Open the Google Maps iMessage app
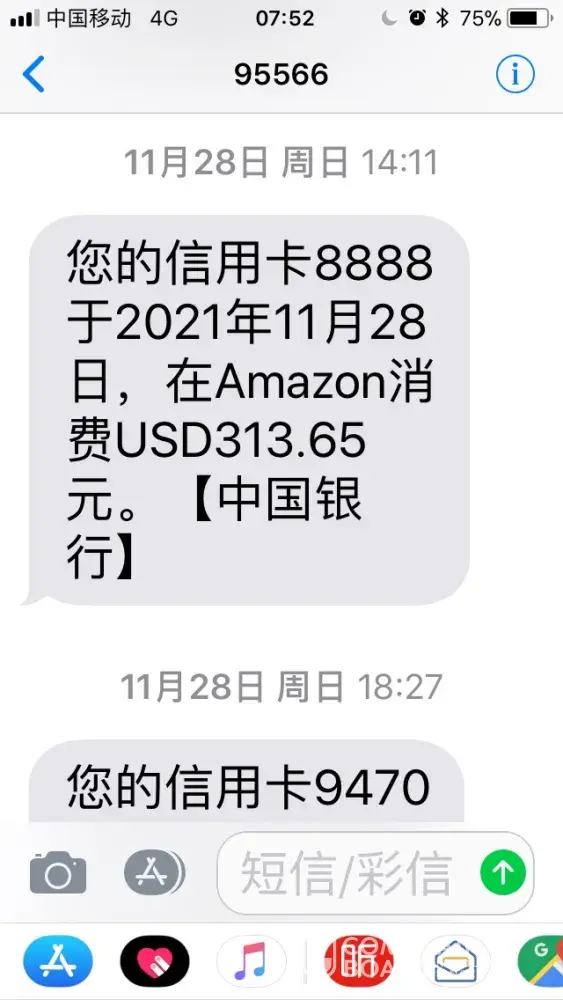 (541, 962)
